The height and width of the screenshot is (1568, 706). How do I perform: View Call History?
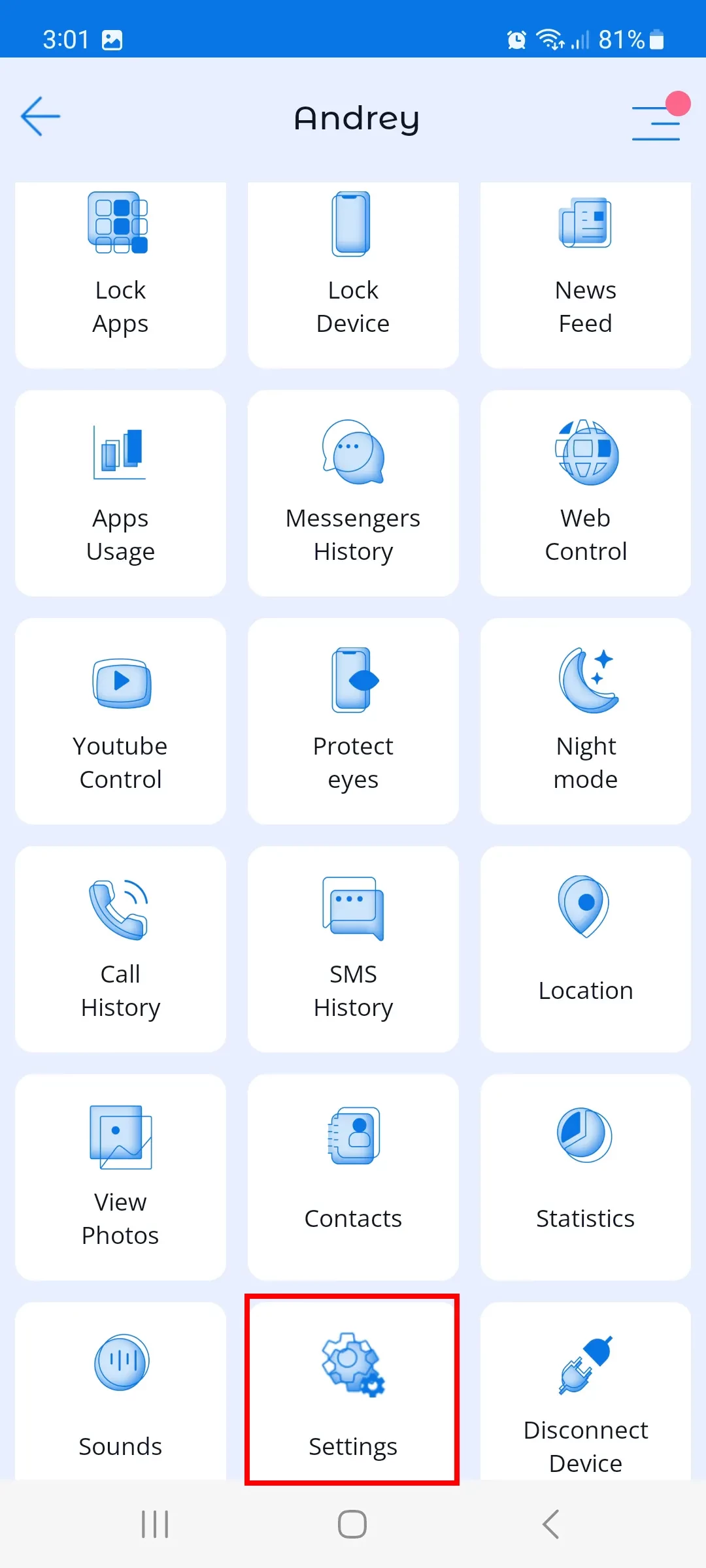120,949
